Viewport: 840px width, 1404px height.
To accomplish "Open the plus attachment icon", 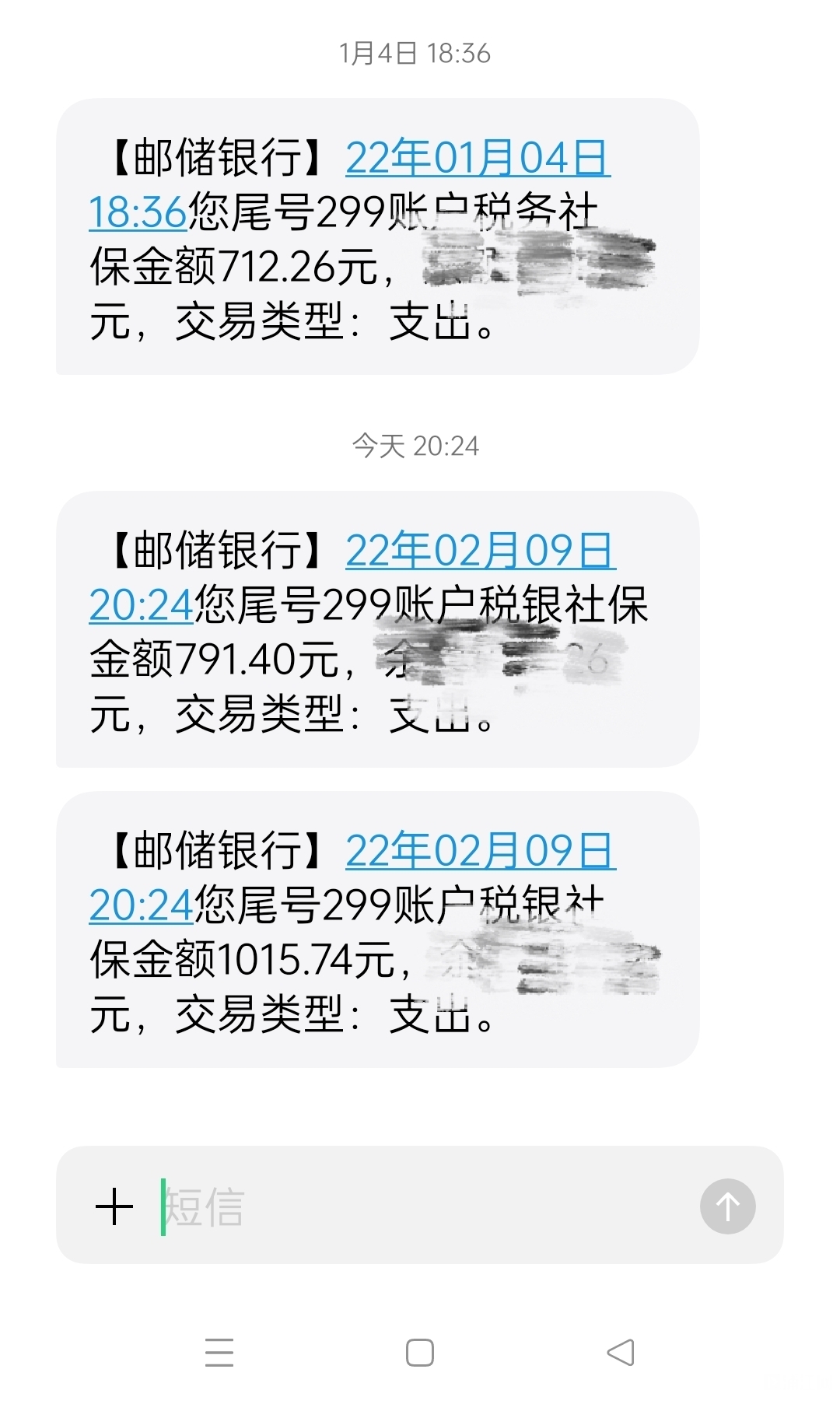I will pos(114,1207).
